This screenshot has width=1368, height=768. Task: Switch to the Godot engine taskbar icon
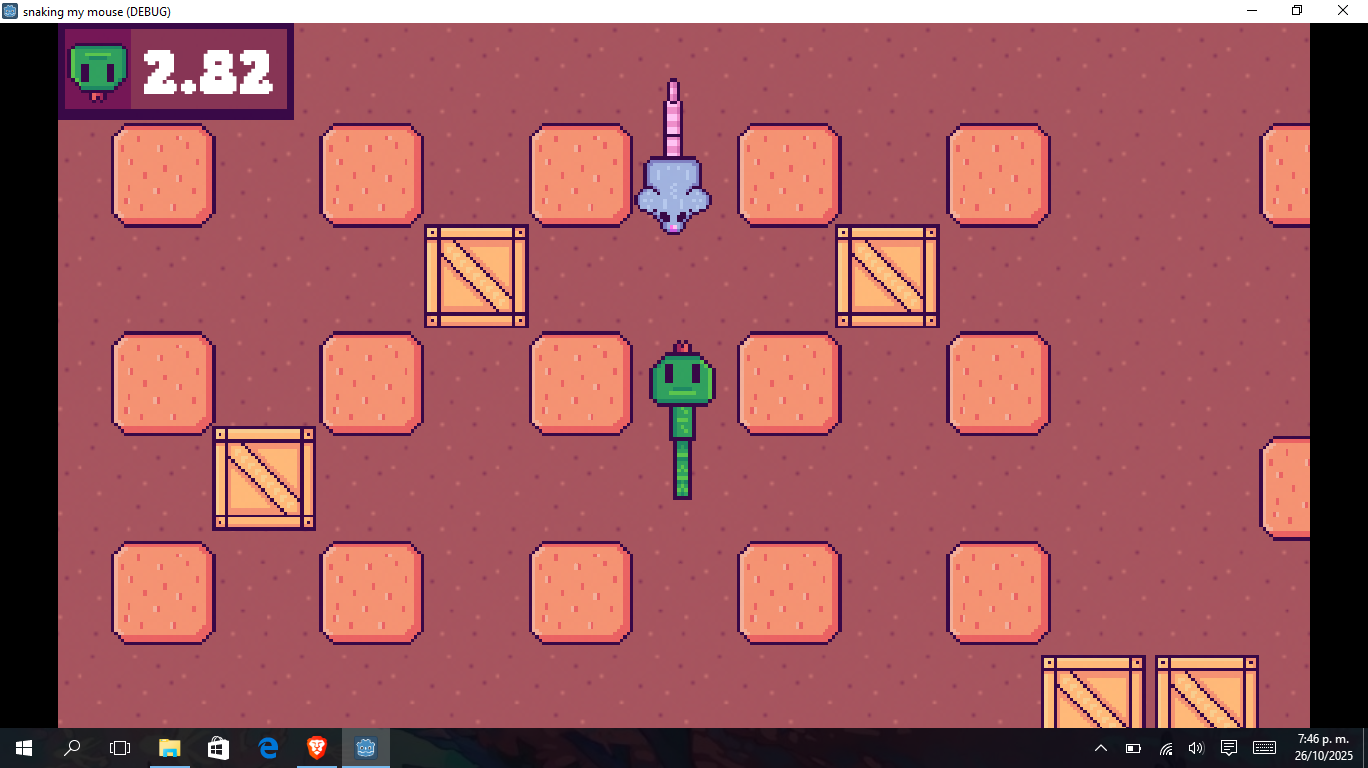[365, 748]
